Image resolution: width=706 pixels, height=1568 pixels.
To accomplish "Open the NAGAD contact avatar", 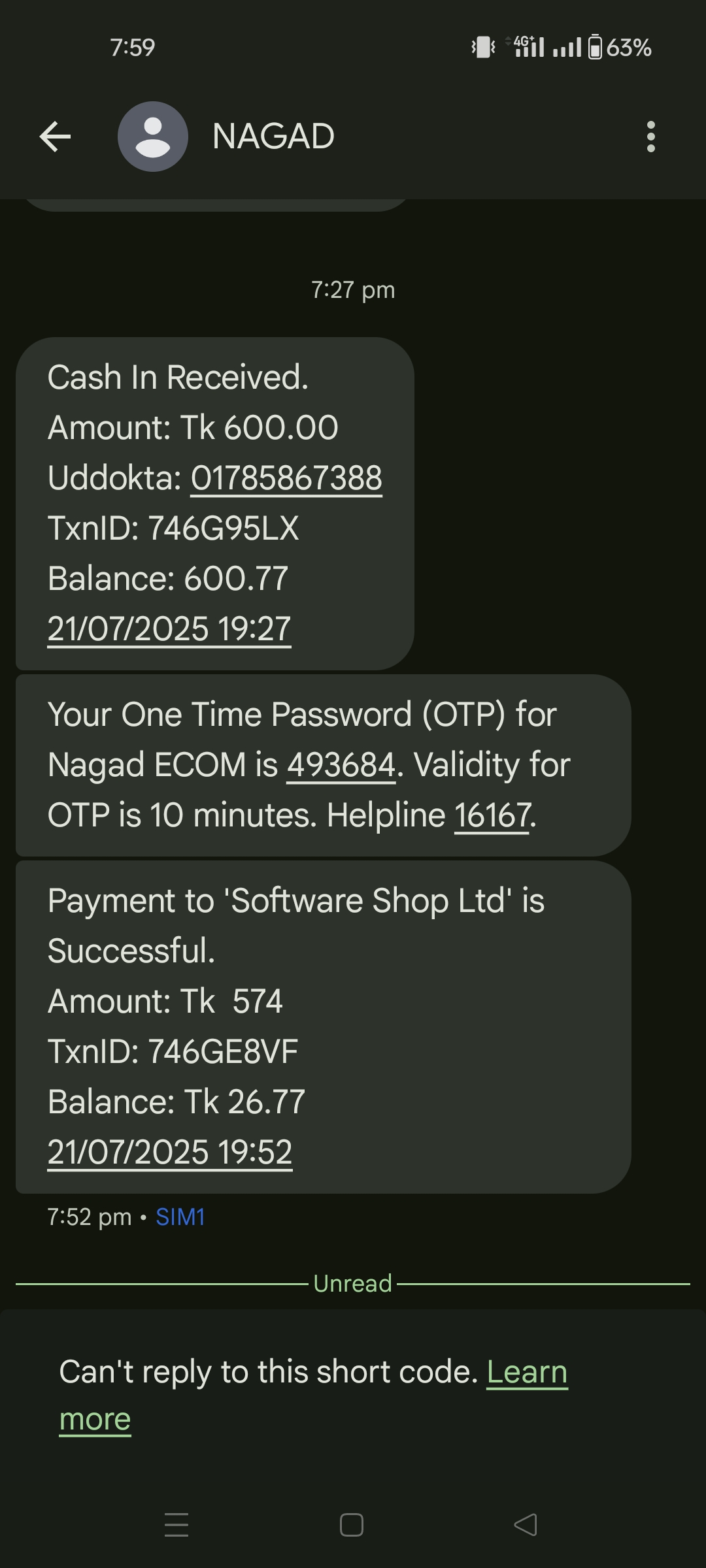I will 153,137.
